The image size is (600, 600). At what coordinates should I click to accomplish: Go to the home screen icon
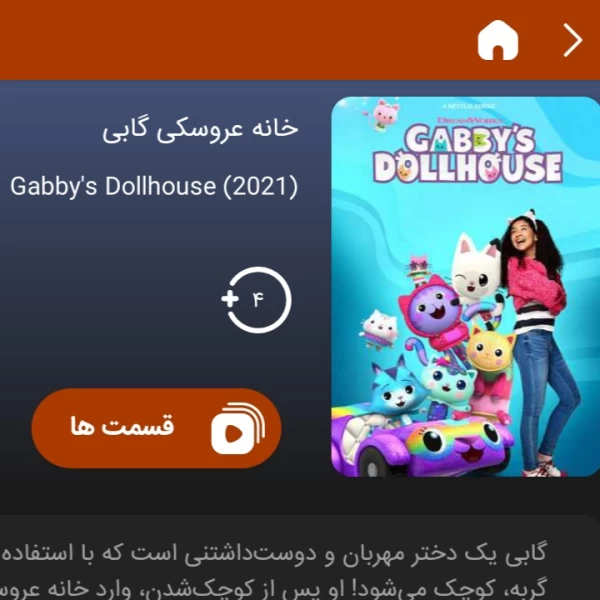coord(498,40)
